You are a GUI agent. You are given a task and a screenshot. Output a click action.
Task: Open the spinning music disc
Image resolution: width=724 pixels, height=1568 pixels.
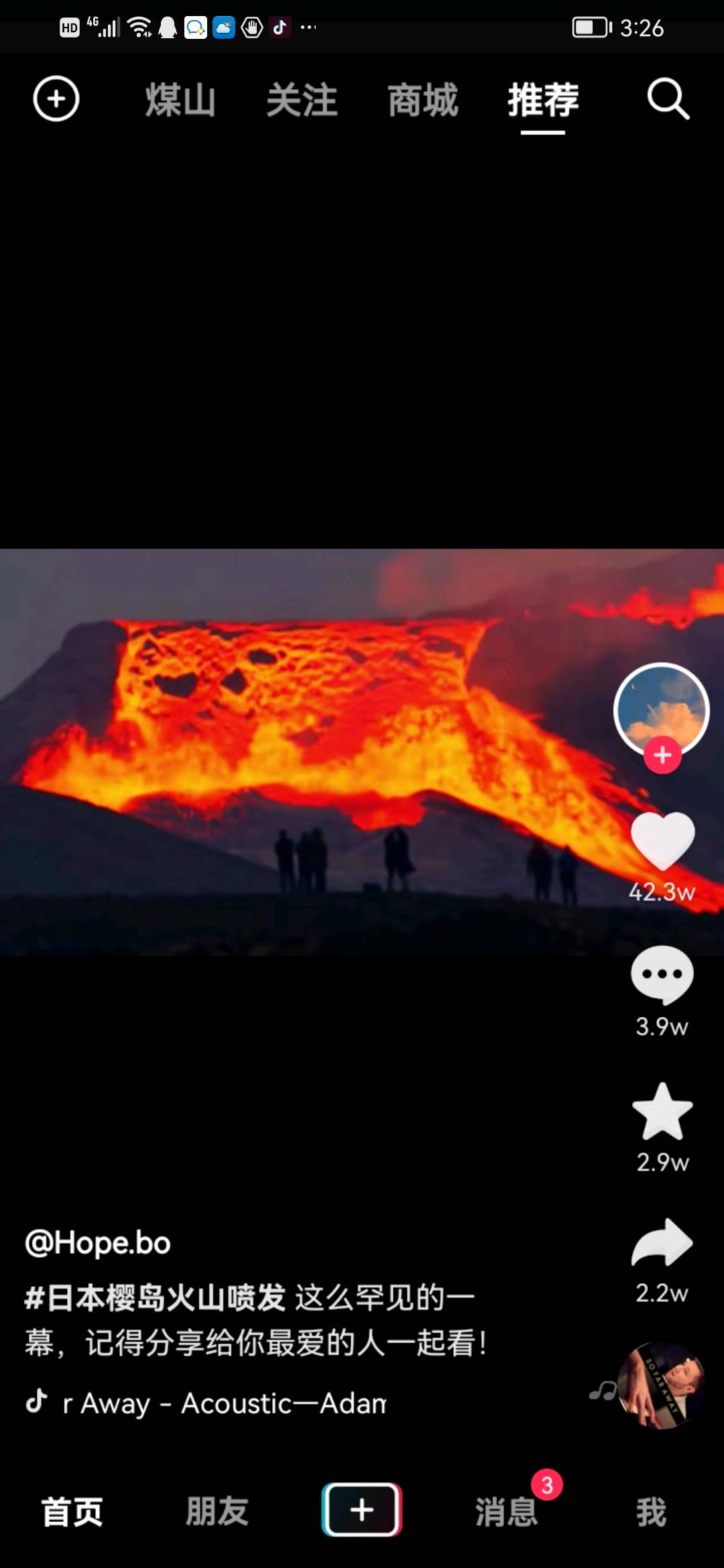coord(661,1386)
